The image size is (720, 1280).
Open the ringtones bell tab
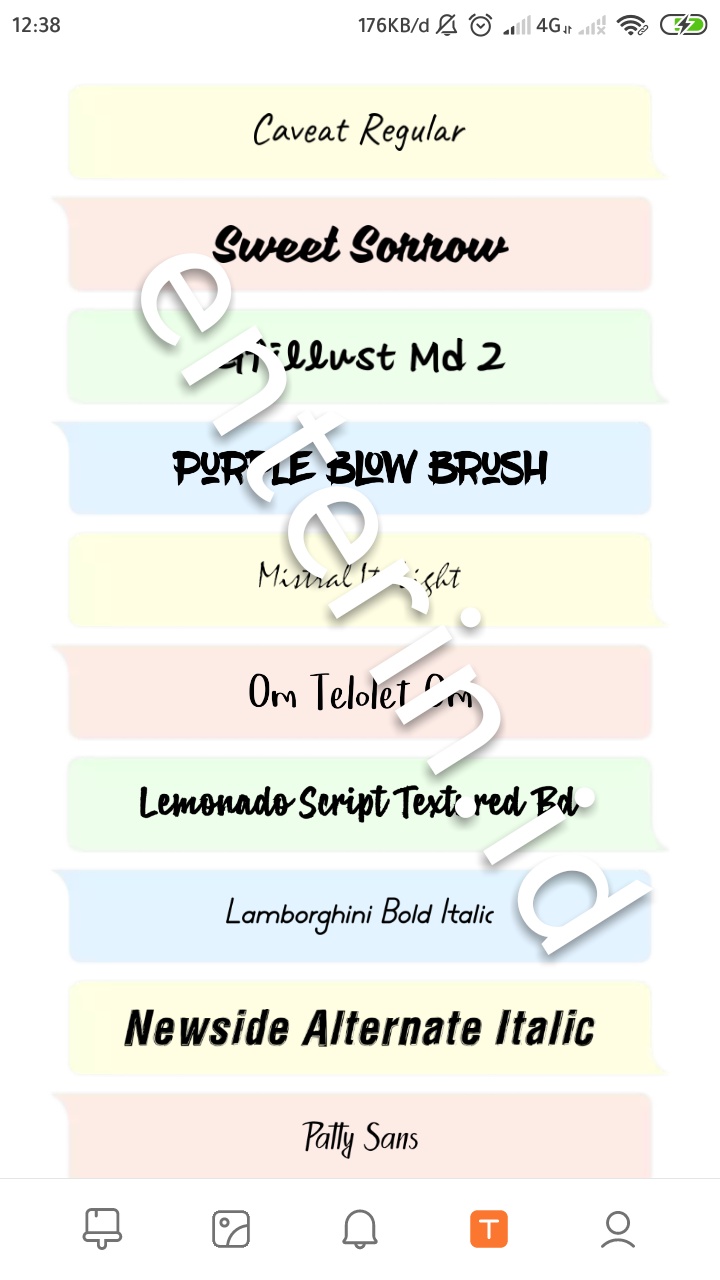point(360,1228)
